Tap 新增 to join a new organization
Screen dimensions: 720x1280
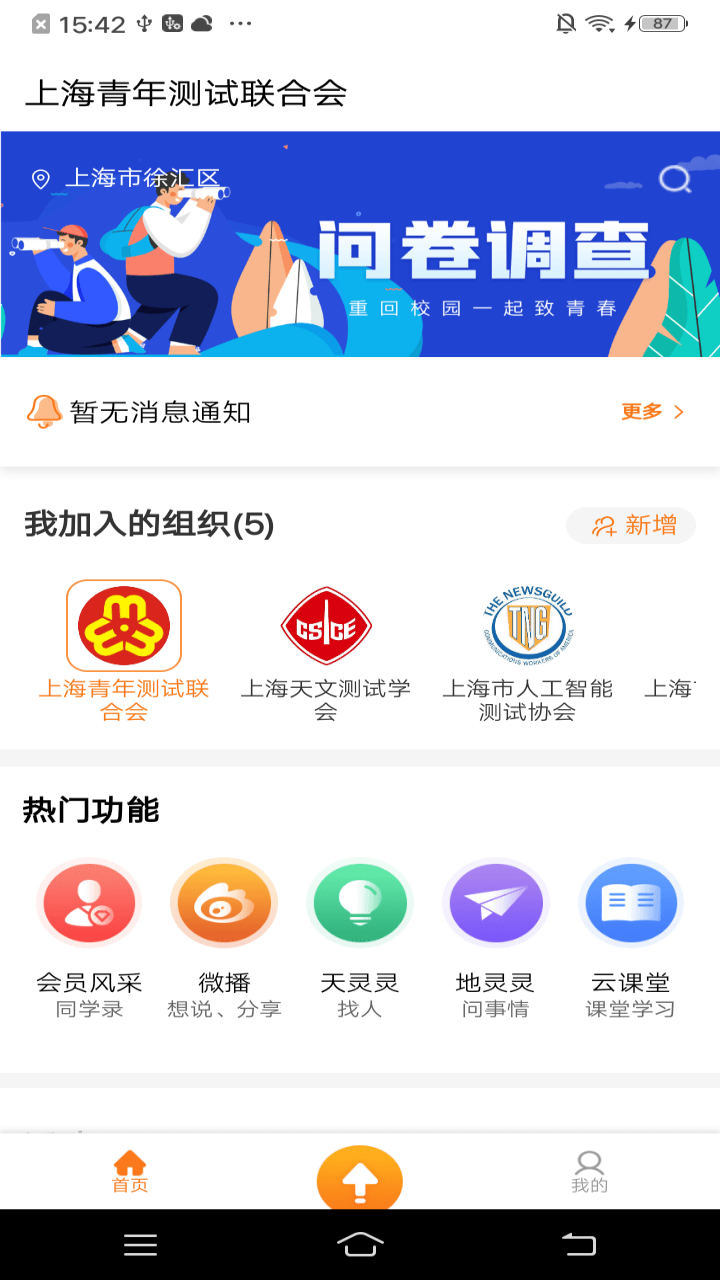(x=630, y=525)
